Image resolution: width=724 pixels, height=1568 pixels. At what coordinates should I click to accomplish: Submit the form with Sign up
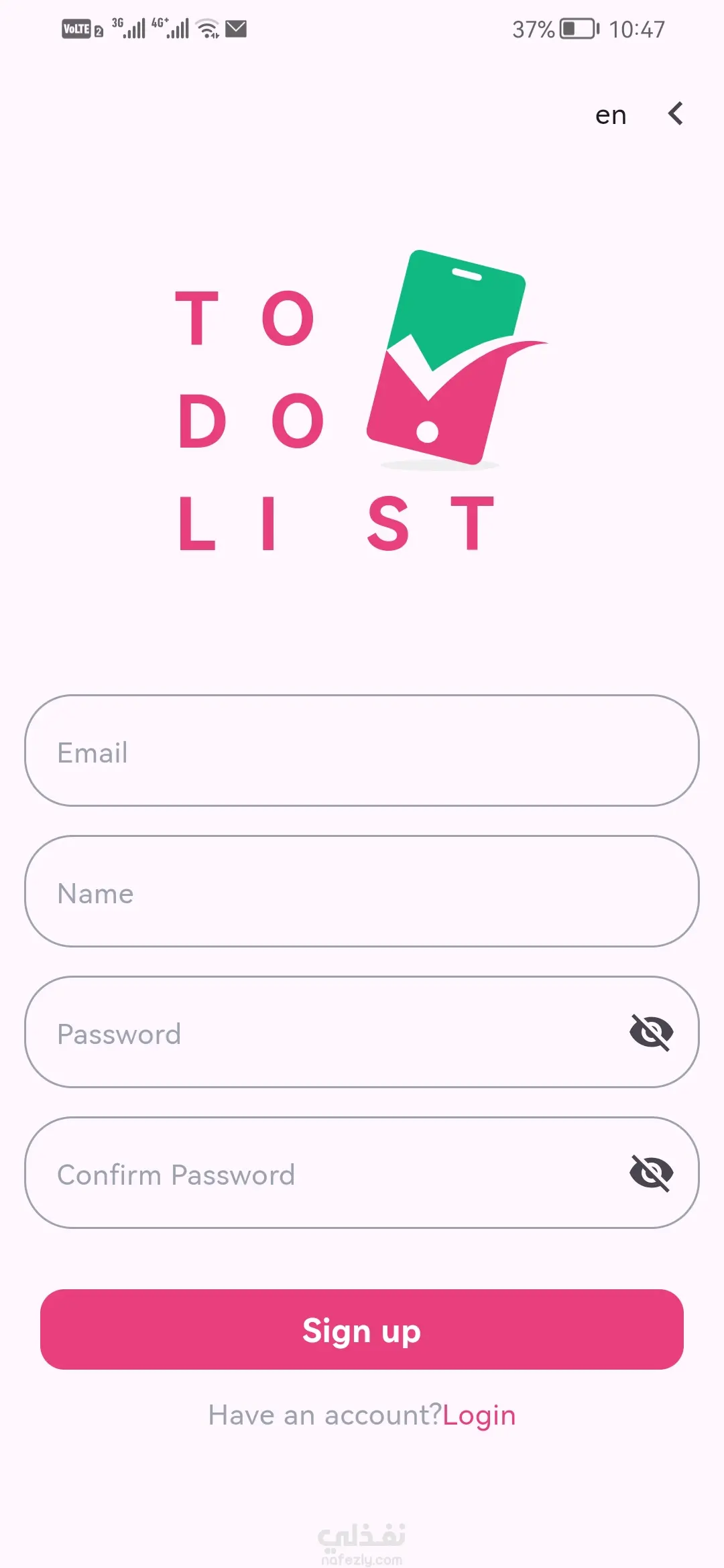click(362, 1330)
